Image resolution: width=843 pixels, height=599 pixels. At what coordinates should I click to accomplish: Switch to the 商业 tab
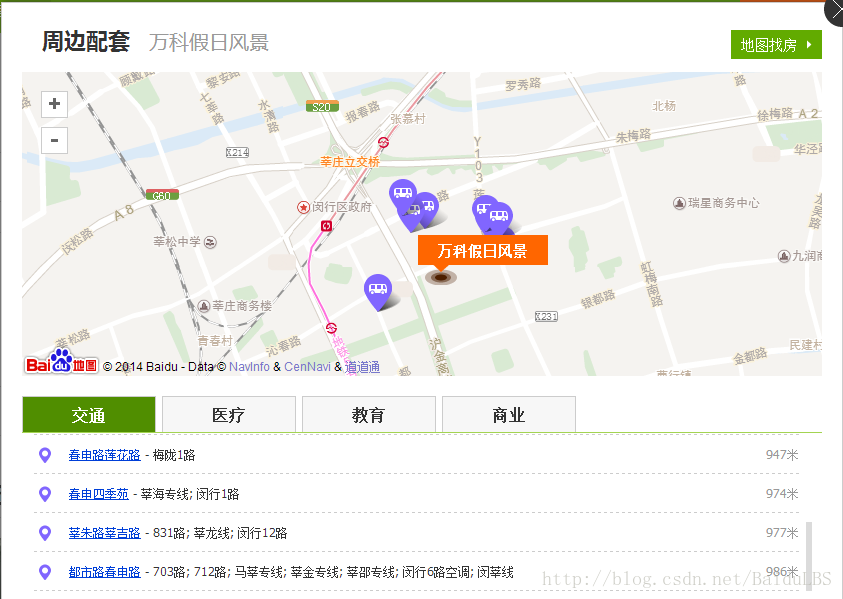[x=509, y=415]
